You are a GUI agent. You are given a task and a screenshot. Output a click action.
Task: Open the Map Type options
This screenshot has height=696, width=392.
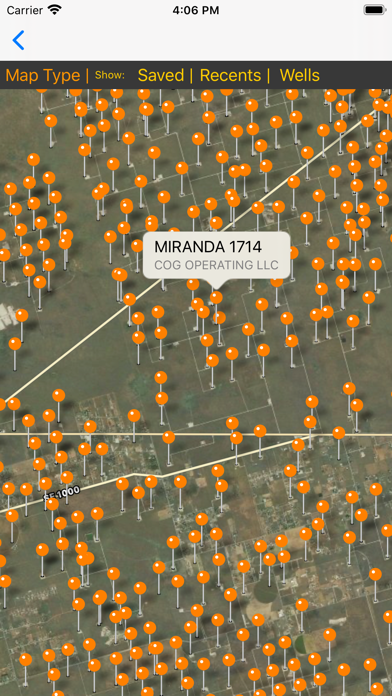tap(43, 75)
